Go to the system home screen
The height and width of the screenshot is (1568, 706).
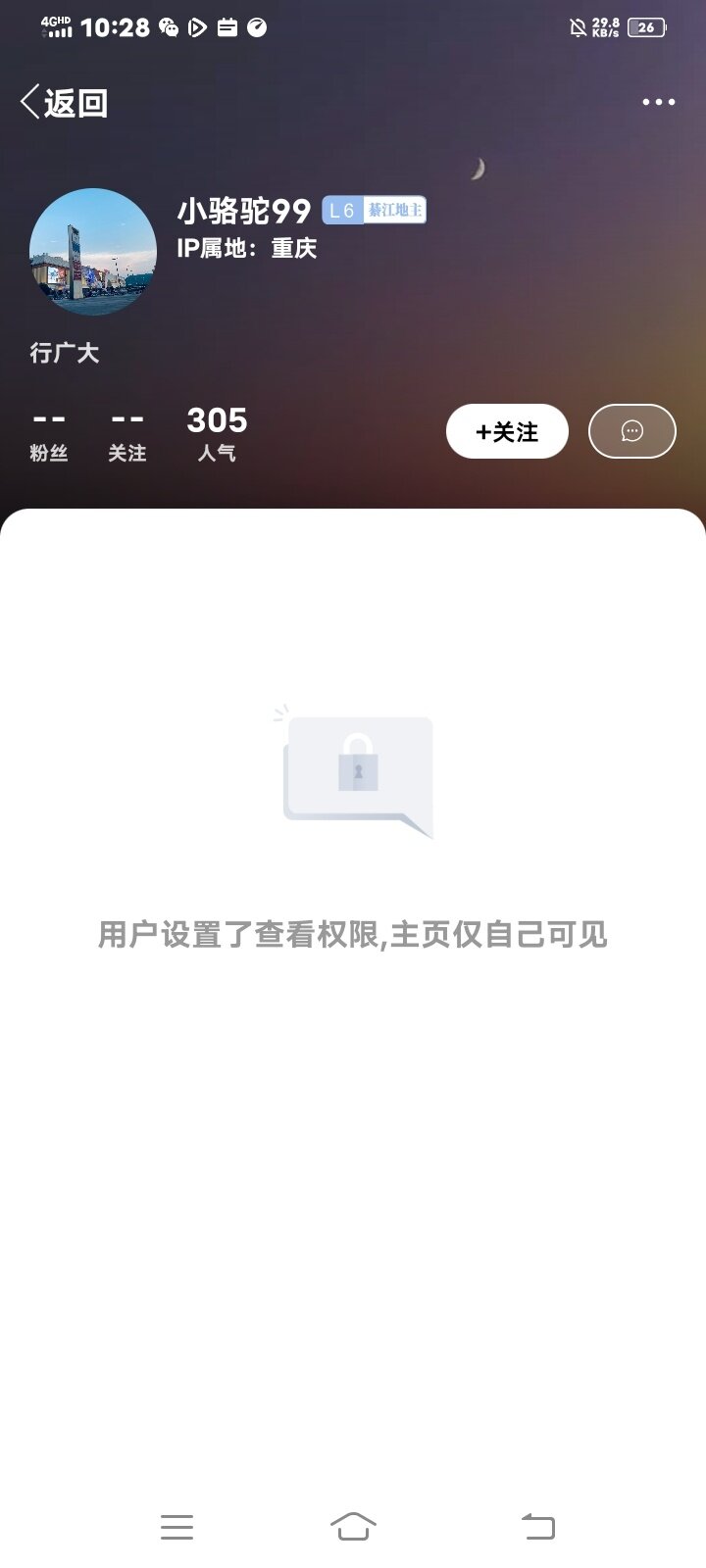click(x=353, y=1526)
